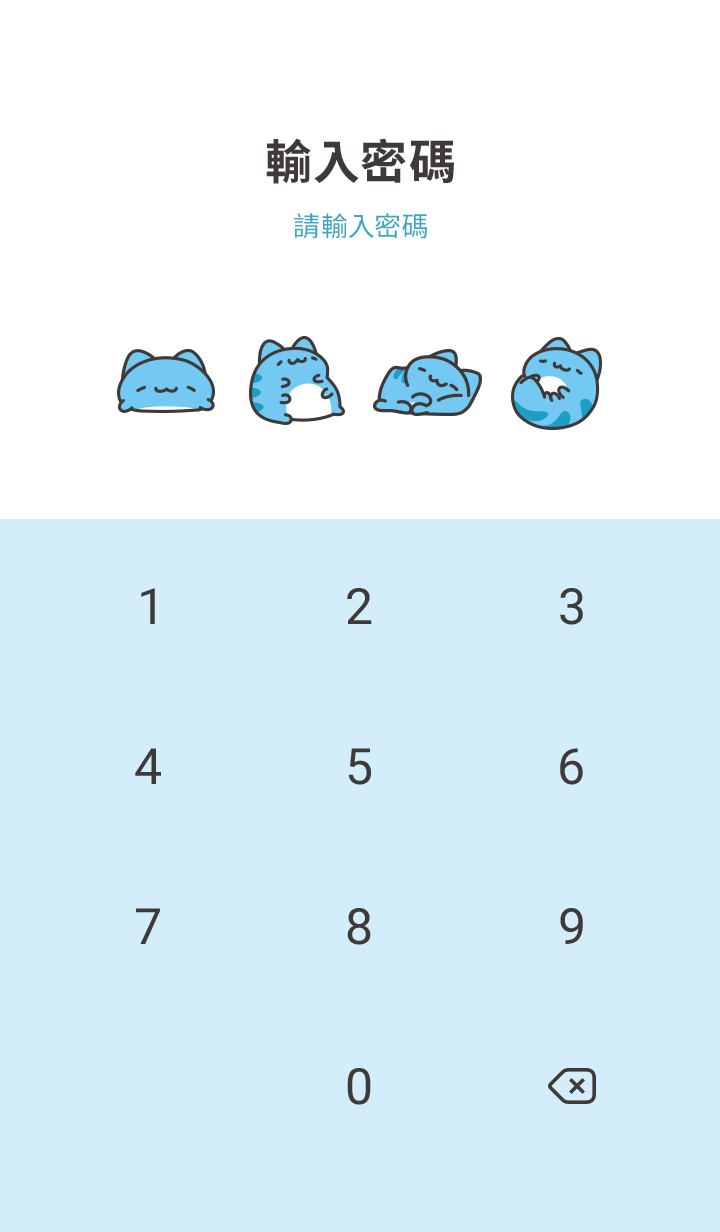The image size is (720, 1232).
Task: Tap the number 3 key
Action: (x=571, y=607)
